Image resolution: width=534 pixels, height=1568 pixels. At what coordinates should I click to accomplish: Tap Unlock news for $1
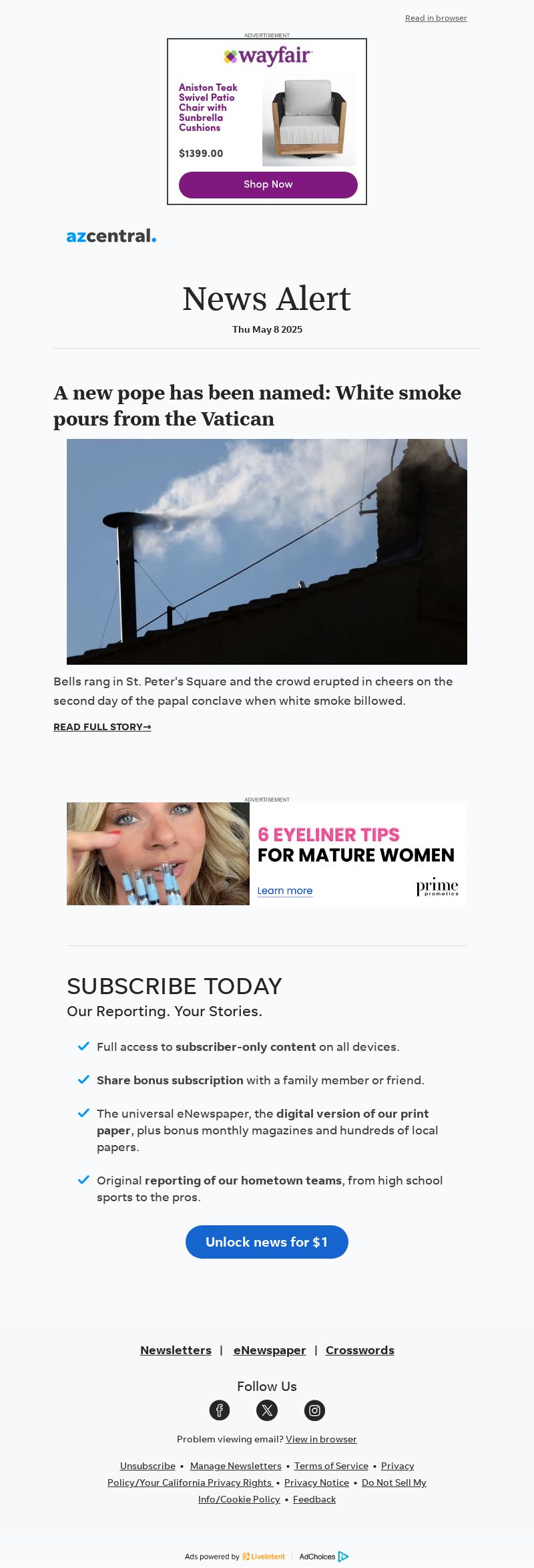[x=267, y=1242]
